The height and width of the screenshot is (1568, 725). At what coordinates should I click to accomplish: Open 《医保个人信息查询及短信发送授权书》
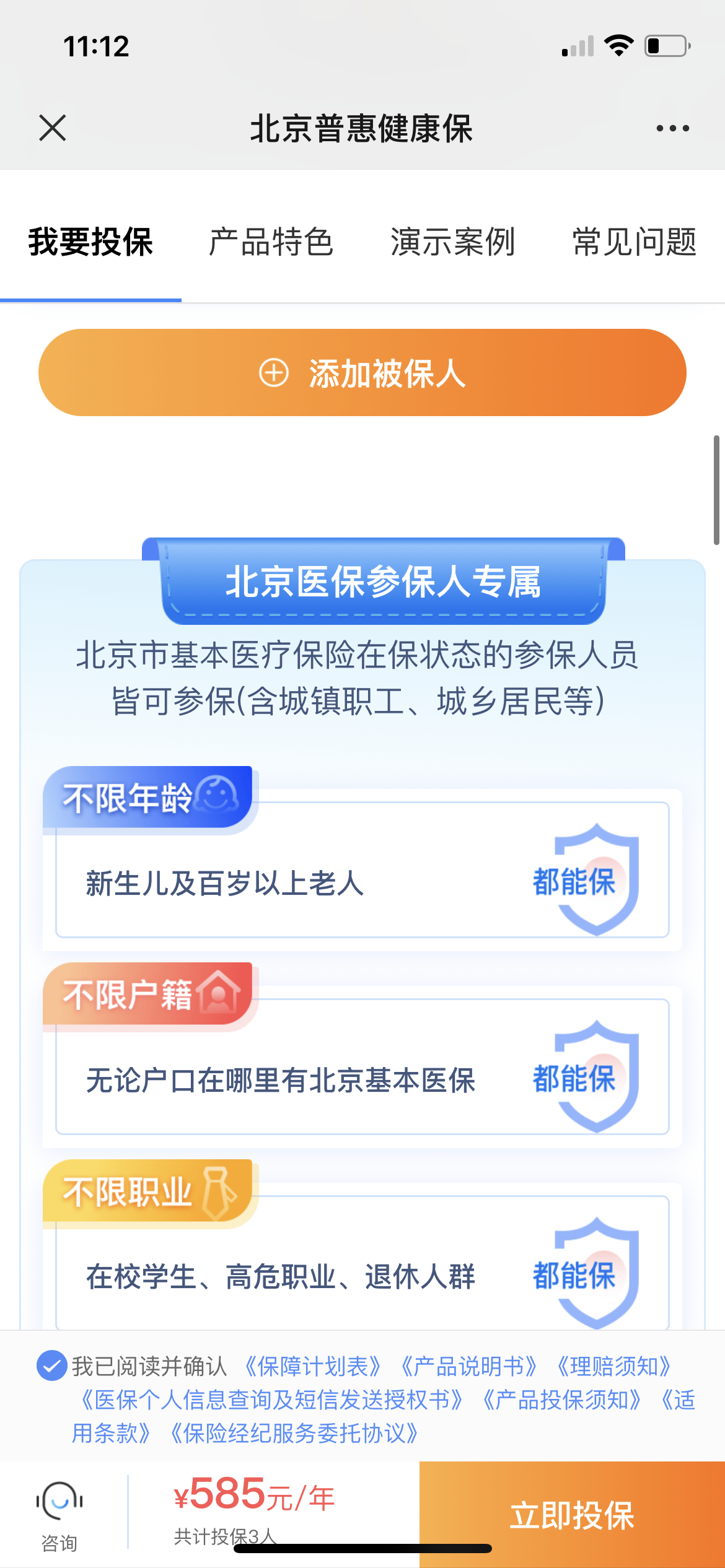coord(272,1400)
